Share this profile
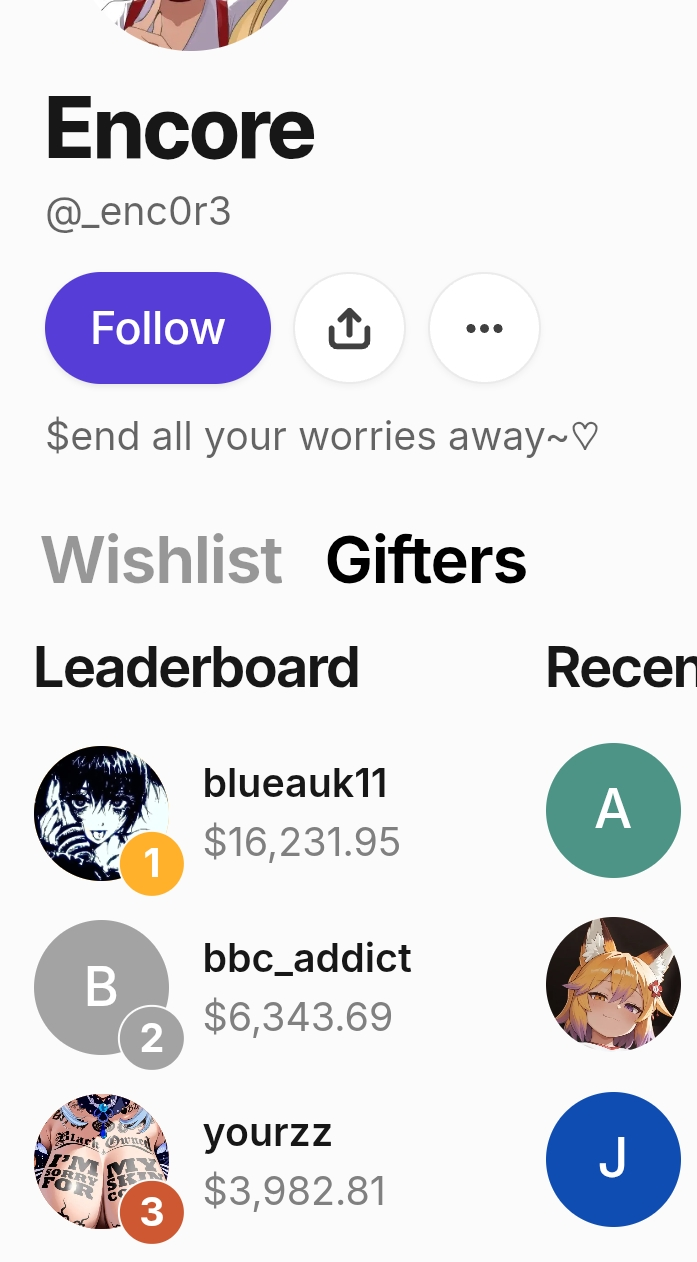This screenshot has height=1262, width=697. coord(349,328)
